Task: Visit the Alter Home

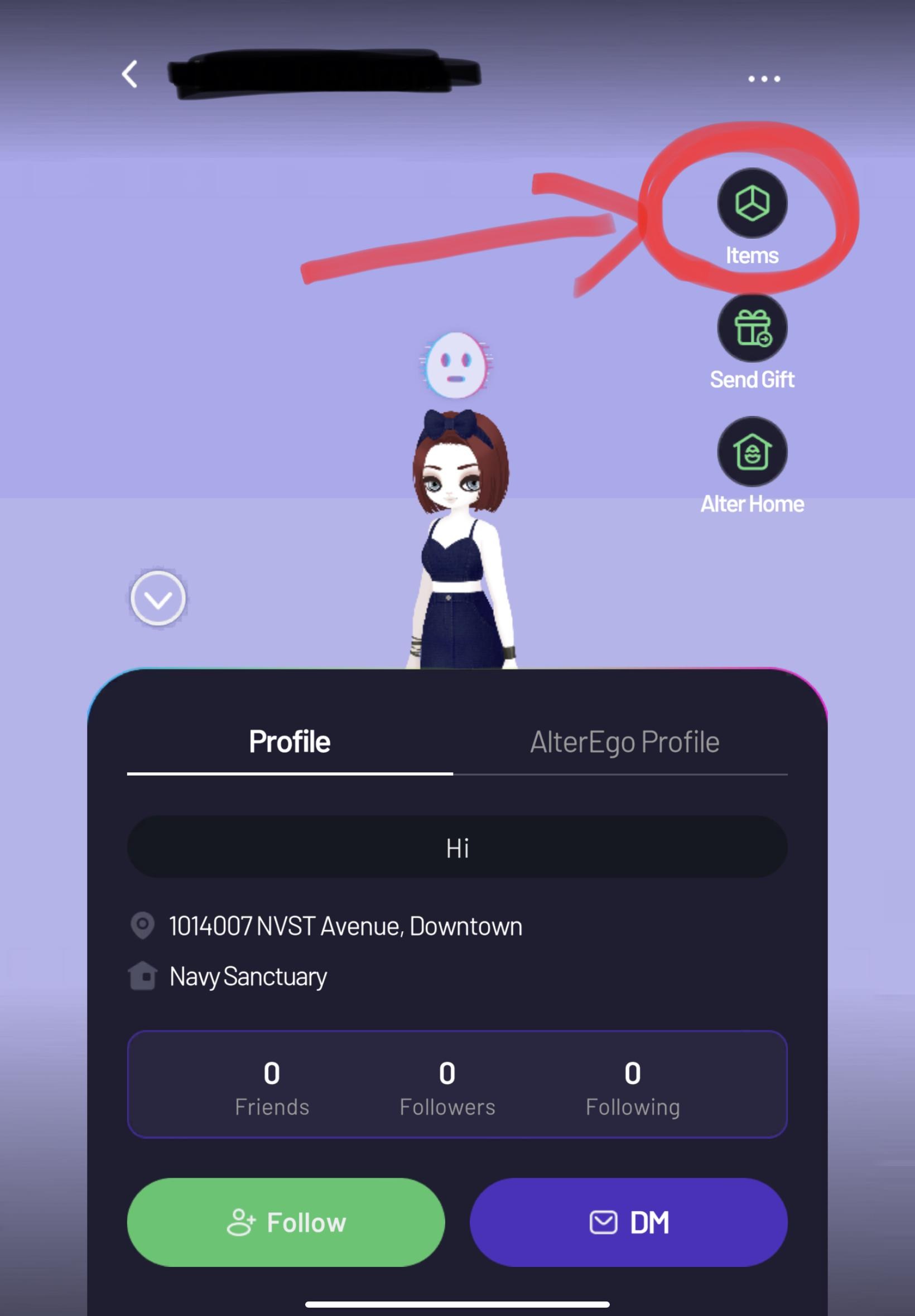Action: (752, 452)
